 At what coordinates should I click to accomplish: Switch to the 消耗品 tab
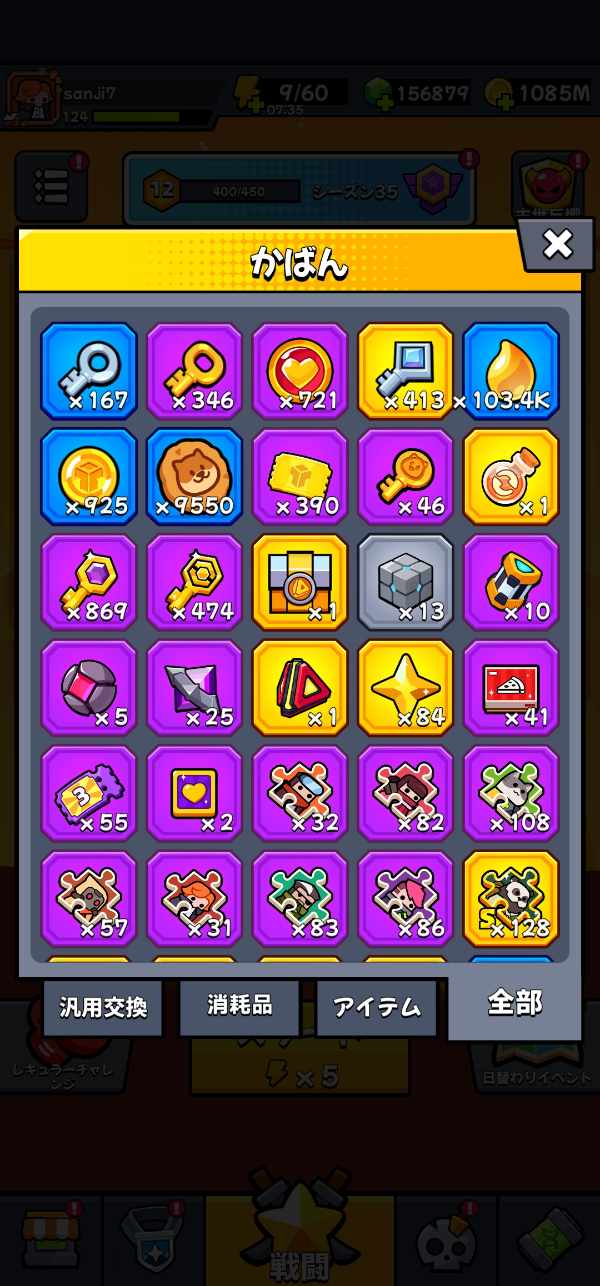[239, 1006]
